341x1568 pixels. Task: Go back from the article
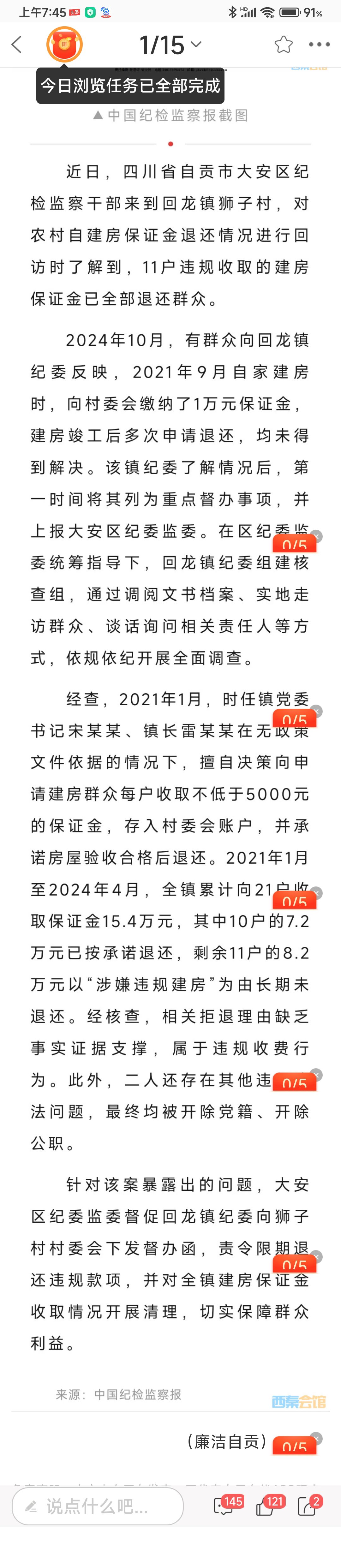[x=17, y=45]
